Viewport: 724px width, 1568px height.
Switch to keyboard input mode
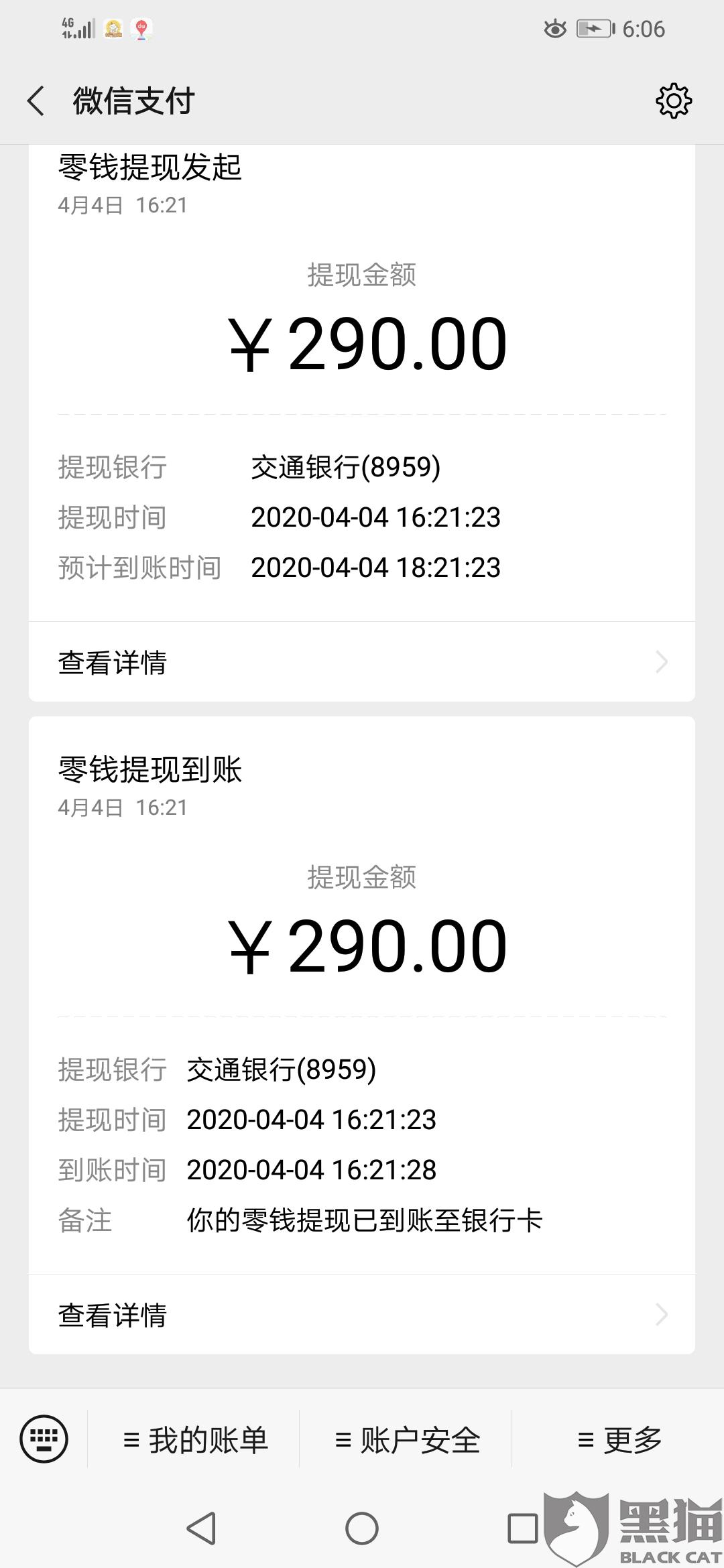[x=44, y=1439]
